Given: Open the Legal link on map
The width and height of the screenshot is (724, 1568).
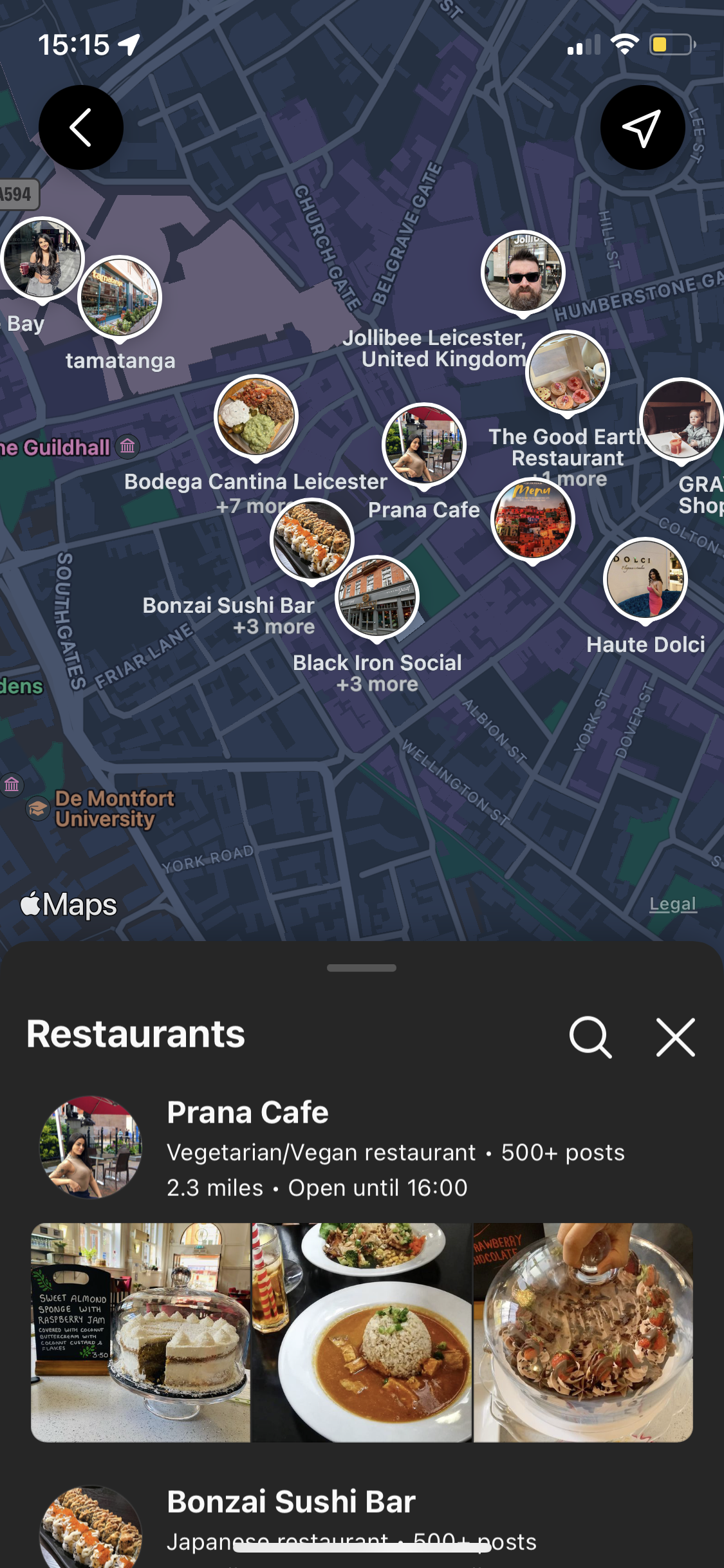Looking at the screenshot, I should click(x=673, y=904).
